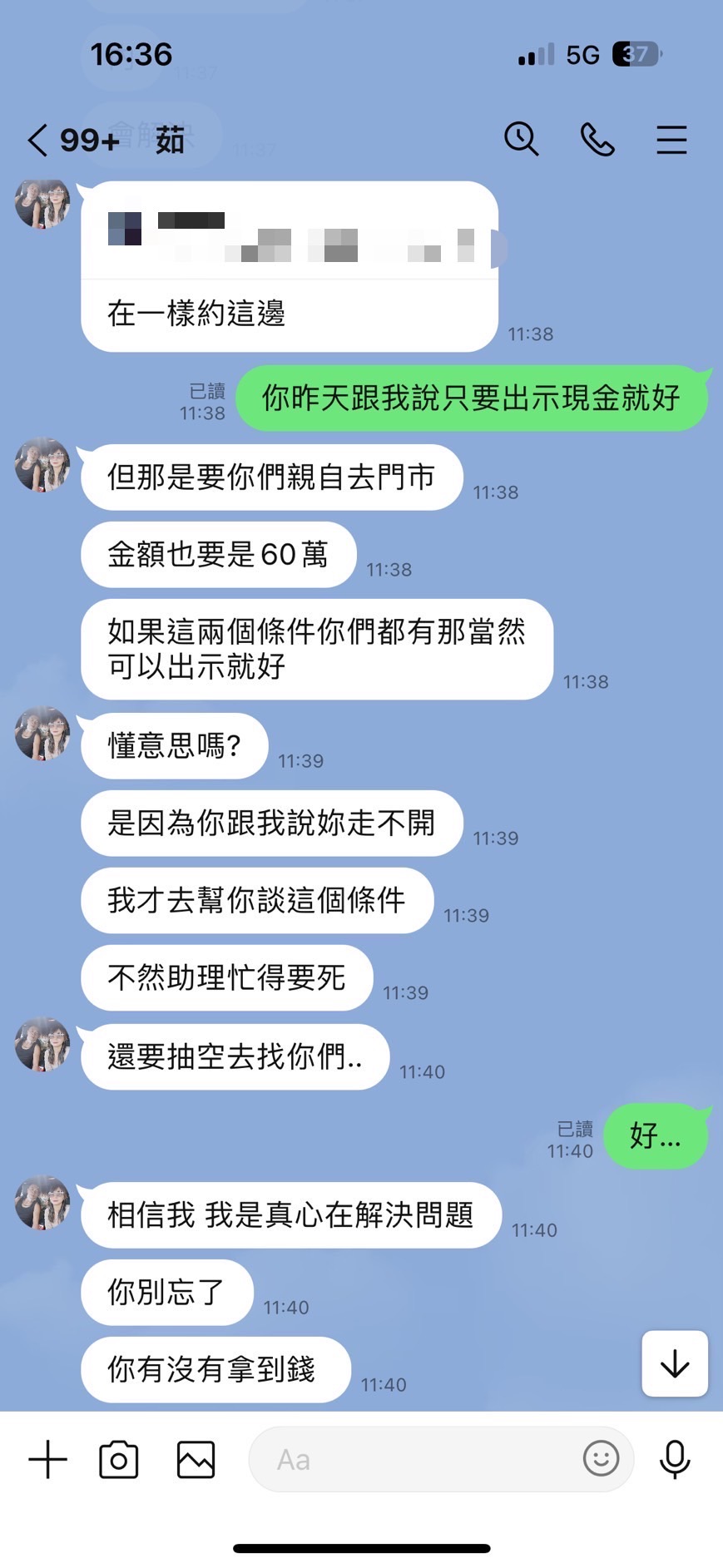The width and height of the screenshot is (723, 1568).
Task: Open sender's avatar beside 但那是要你們親自去門市
Action: (42, 465)
